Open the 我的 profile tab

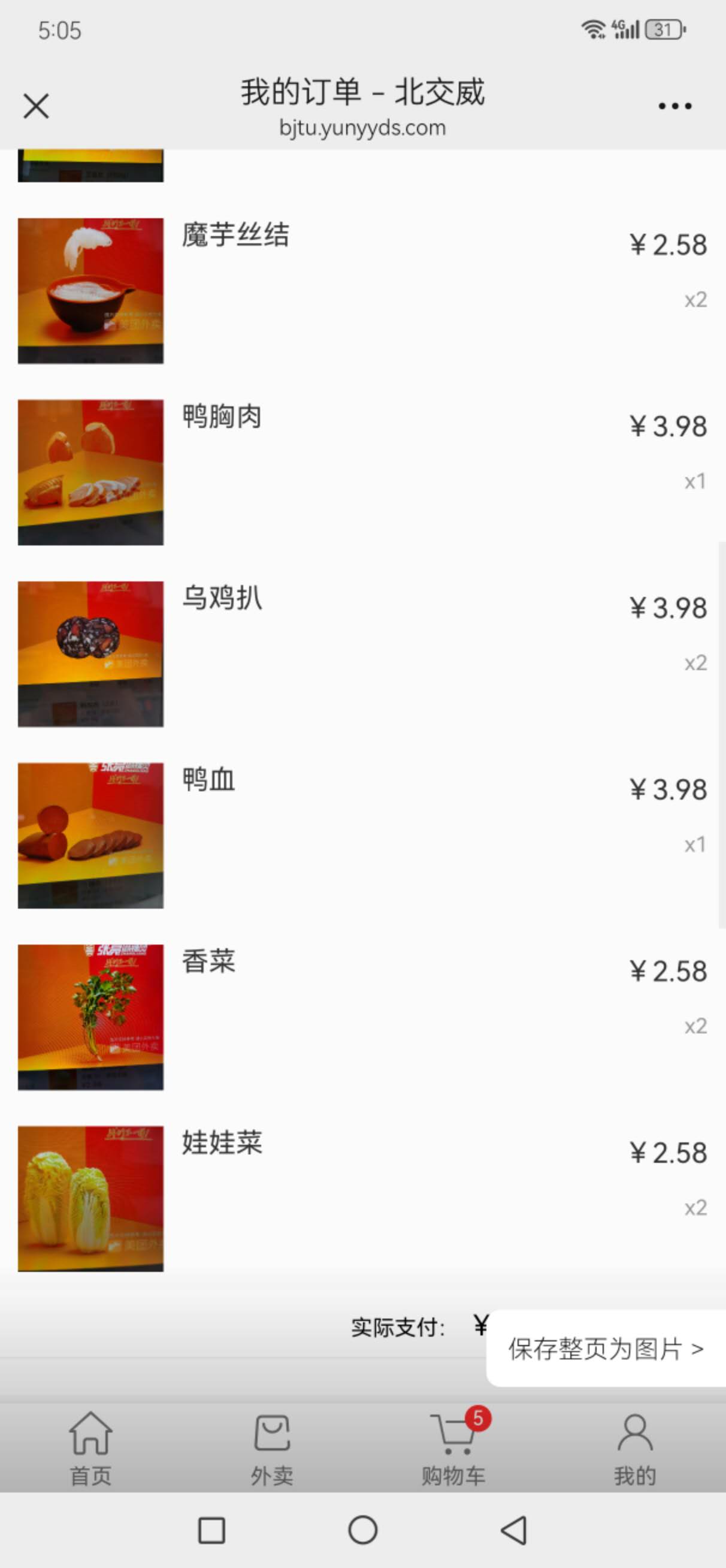635,1448
